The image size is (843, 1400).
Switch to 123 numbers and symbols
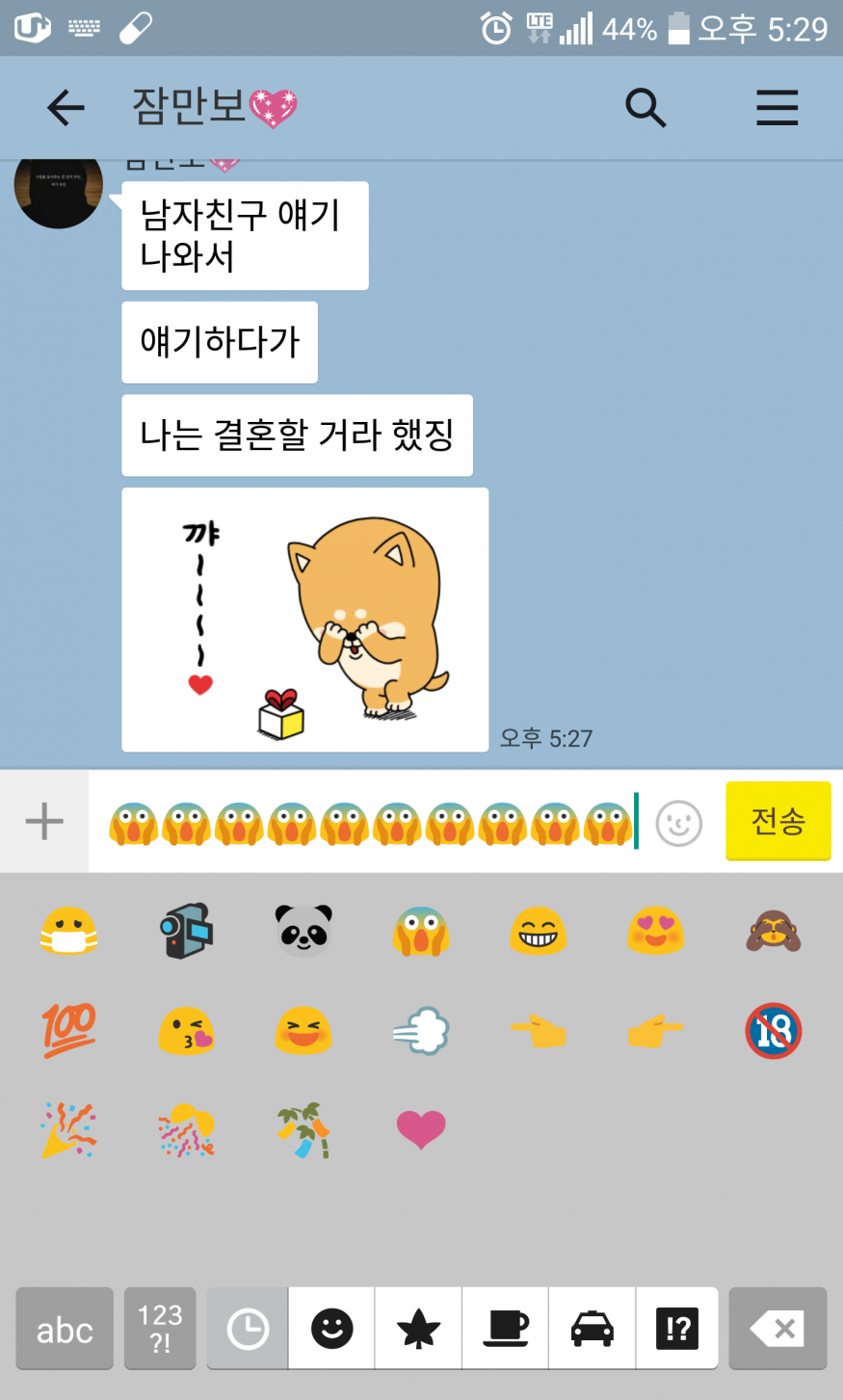click(160, 1329)
